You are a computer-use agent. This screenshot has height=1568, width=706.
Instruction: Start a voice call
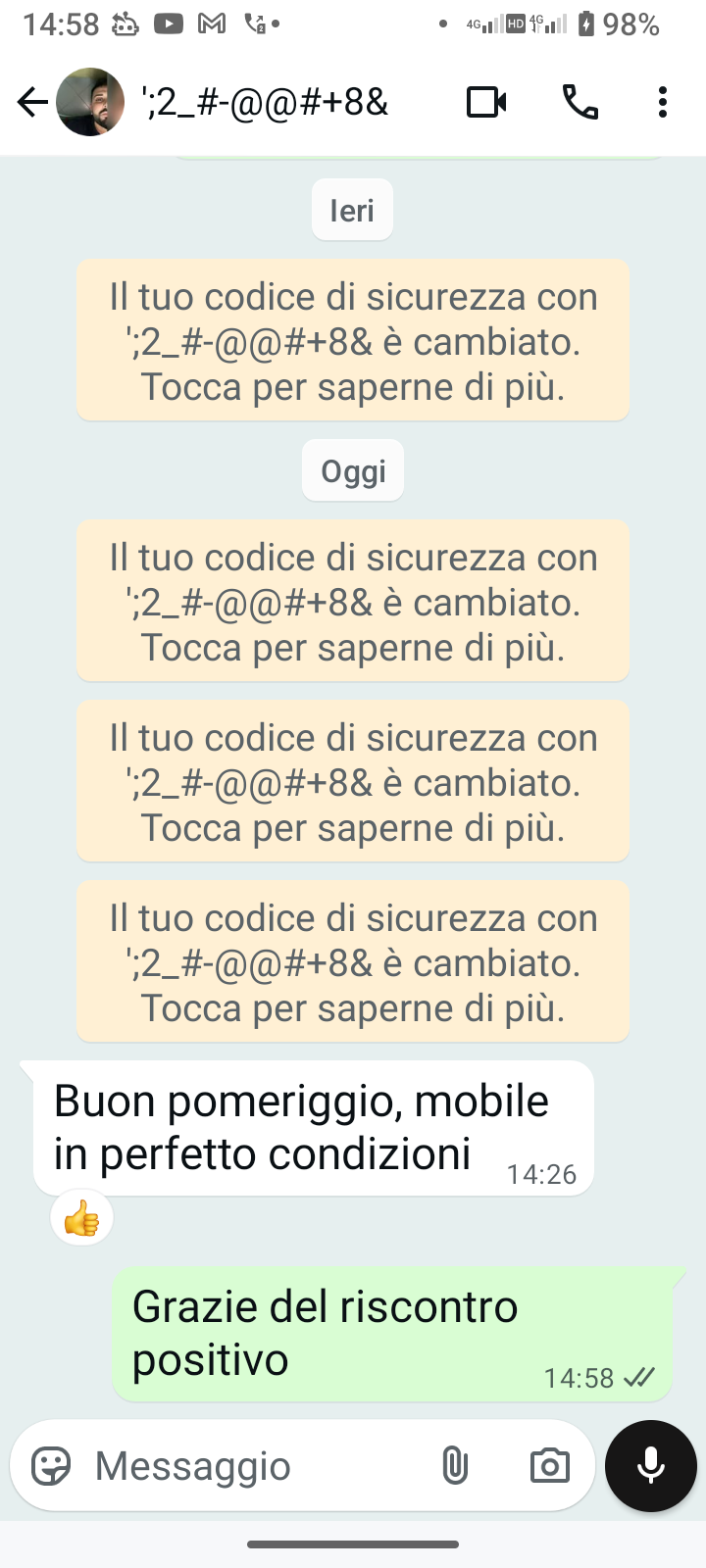tap(580, 102)
